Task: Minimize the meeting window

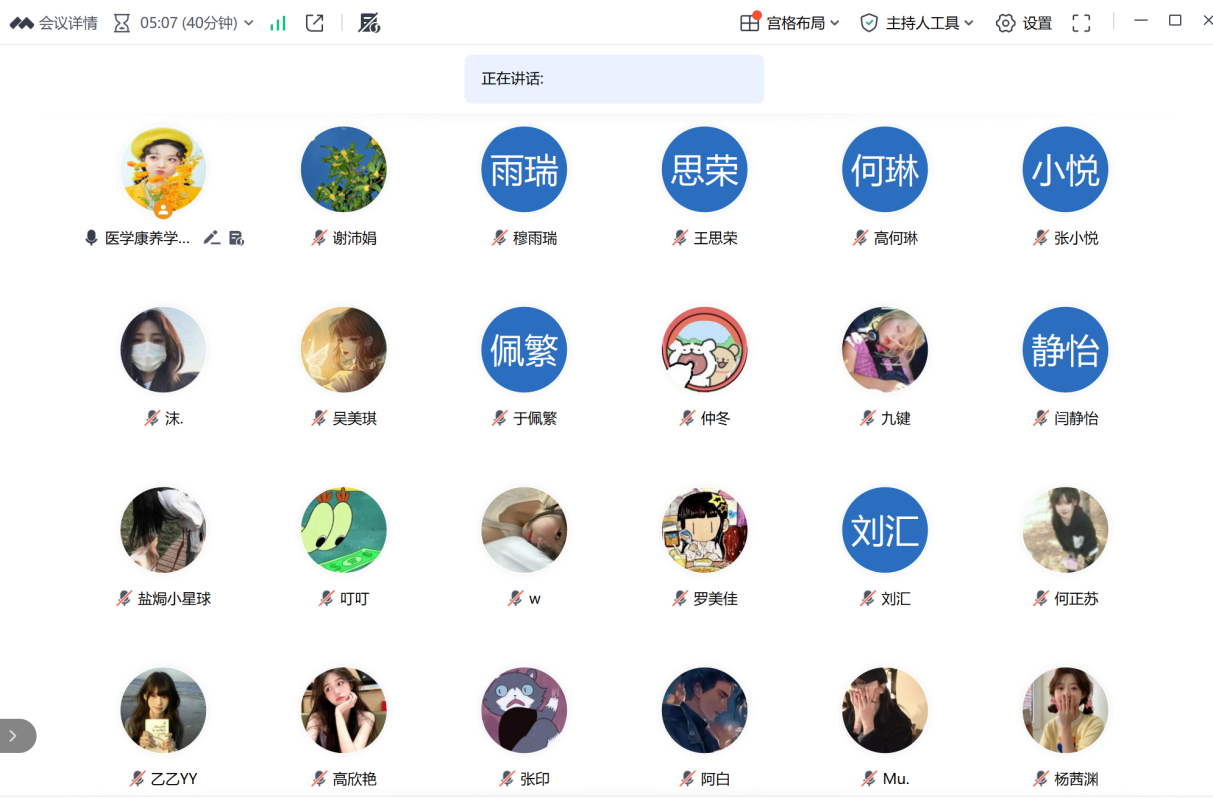Action: point(1141,21)
